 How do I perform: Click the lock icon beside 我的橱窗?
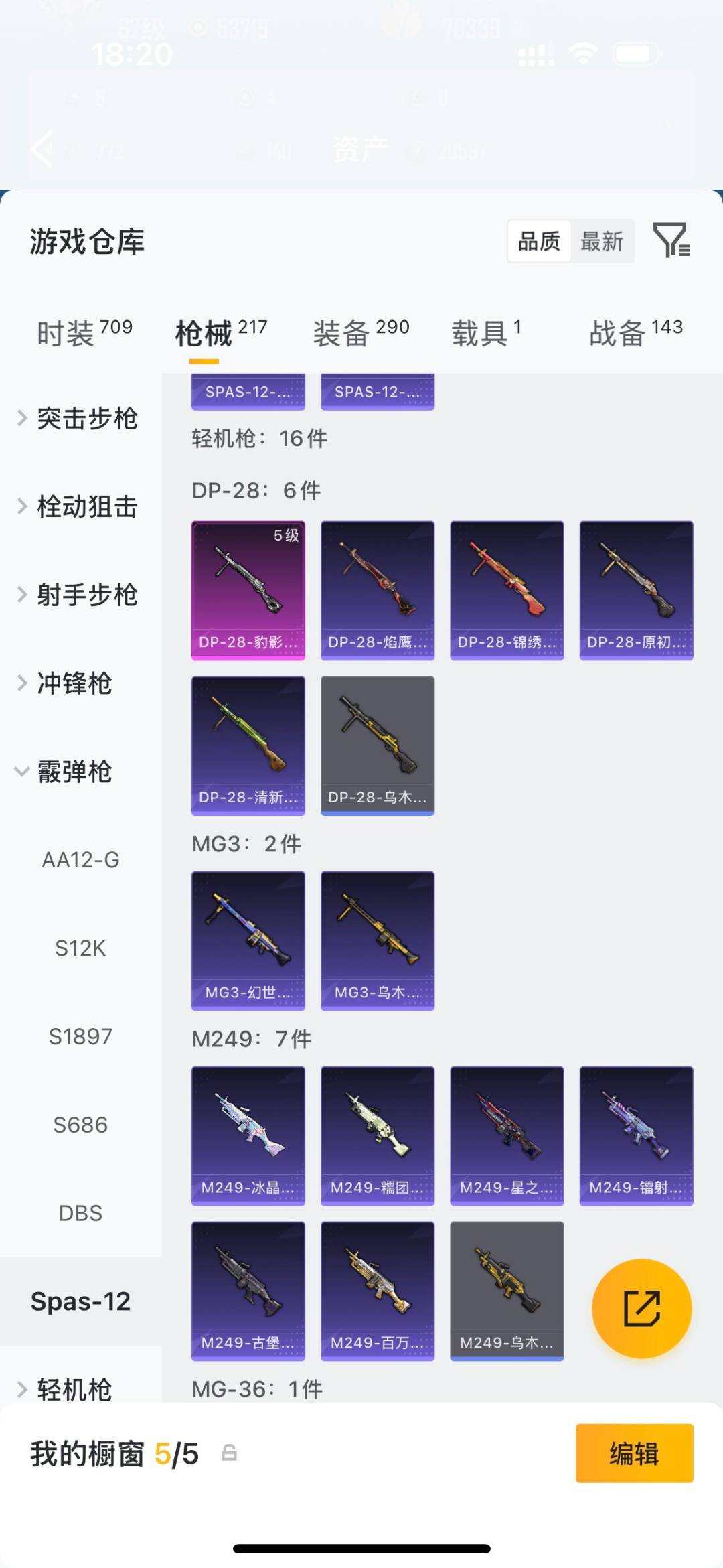click(x=230, y=1455)
